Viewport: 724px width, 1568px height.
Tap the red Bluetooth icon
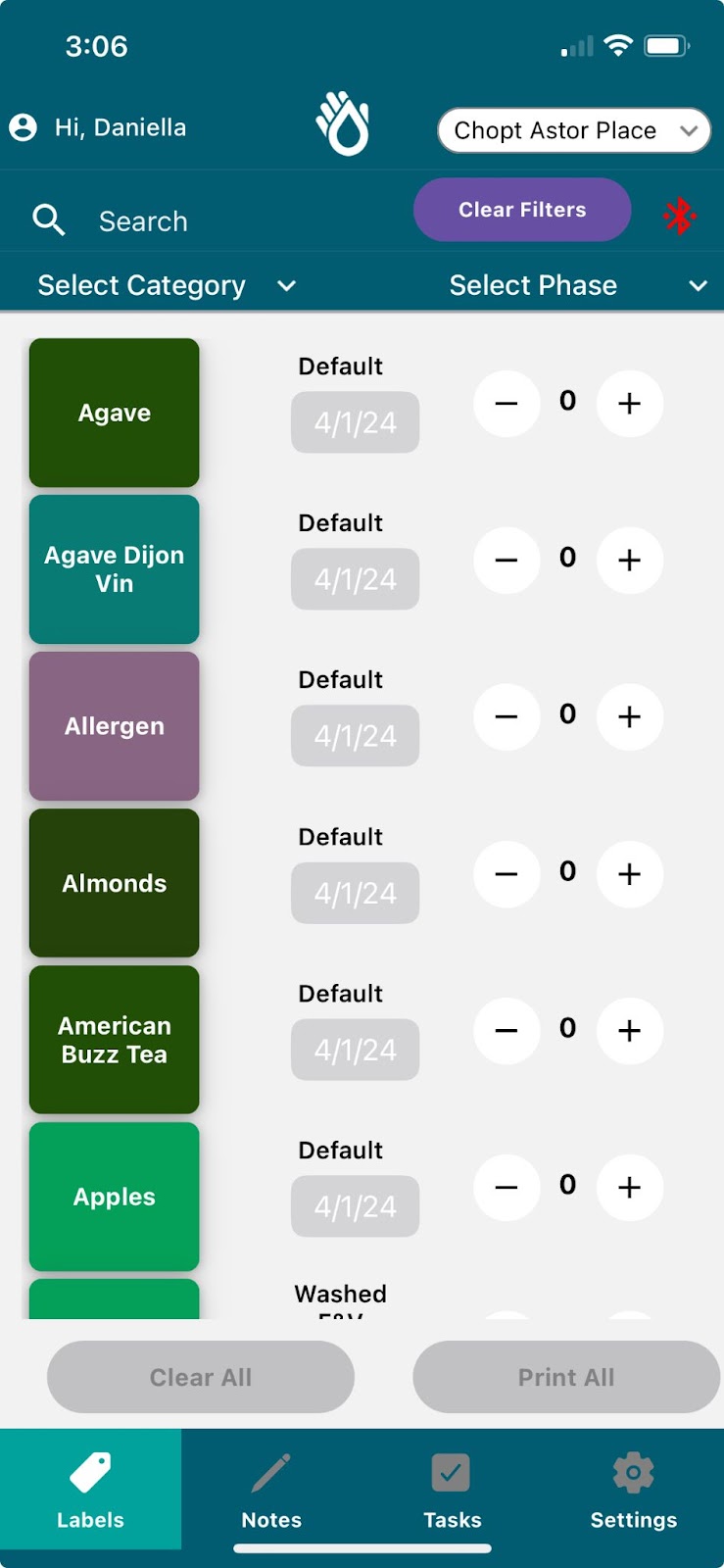(679, 216)
